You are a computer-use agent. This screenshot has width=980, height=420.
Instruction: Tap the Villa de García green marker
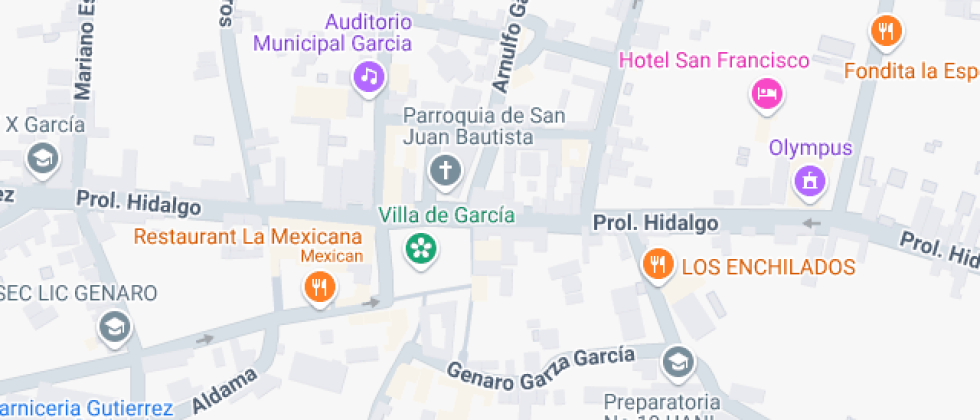tap(421, 246)
